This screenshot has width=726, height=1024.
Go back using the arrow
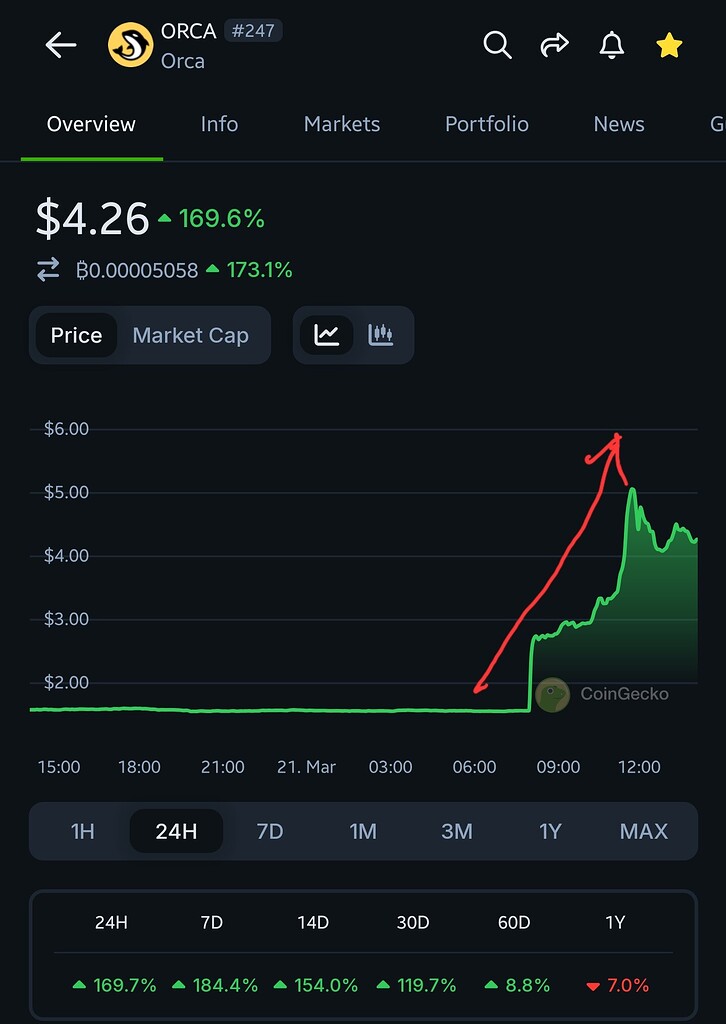[x=60, y=45]
